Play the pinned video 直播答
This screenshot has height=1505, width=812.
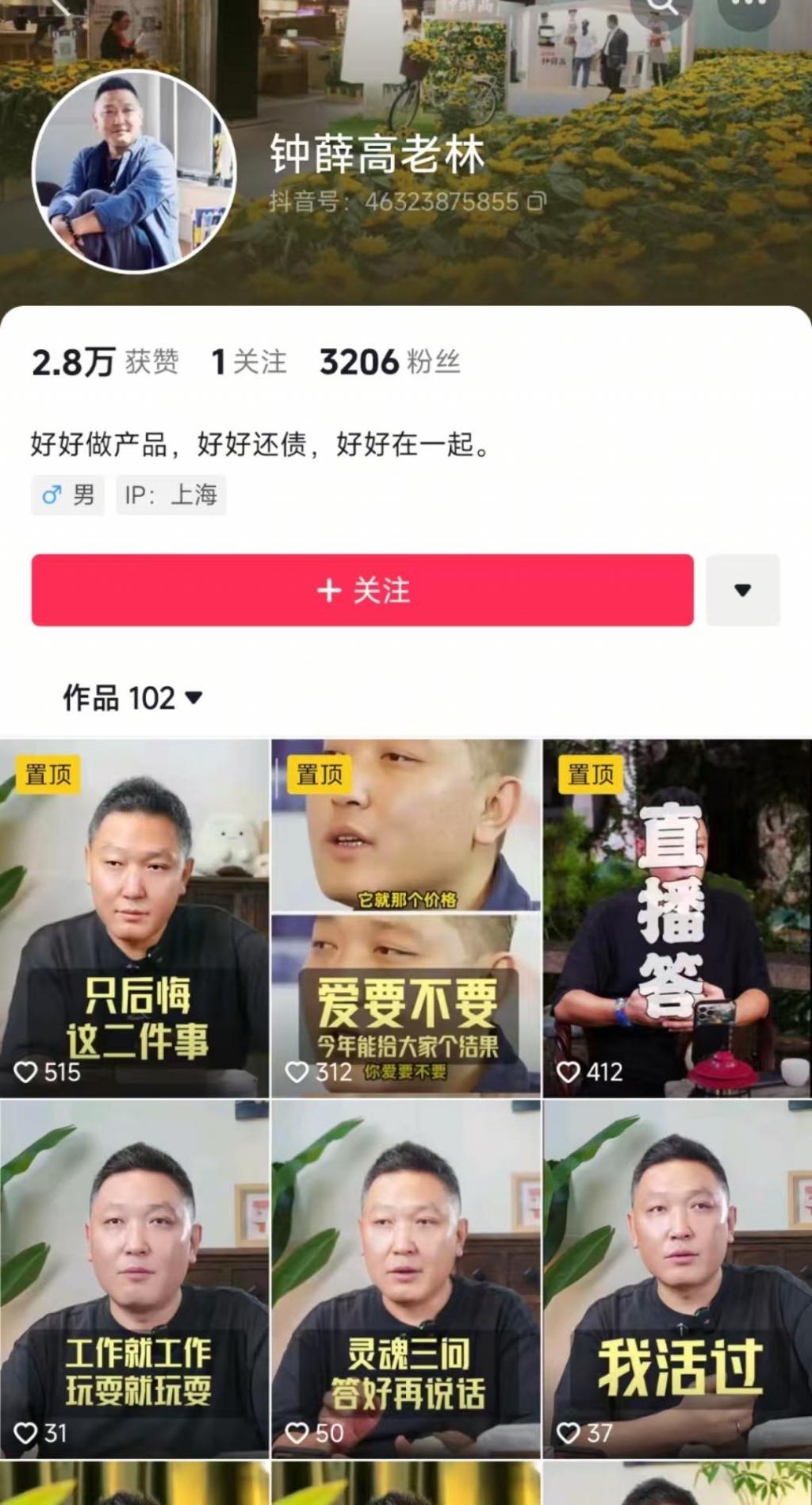click(x=677, y=918)
